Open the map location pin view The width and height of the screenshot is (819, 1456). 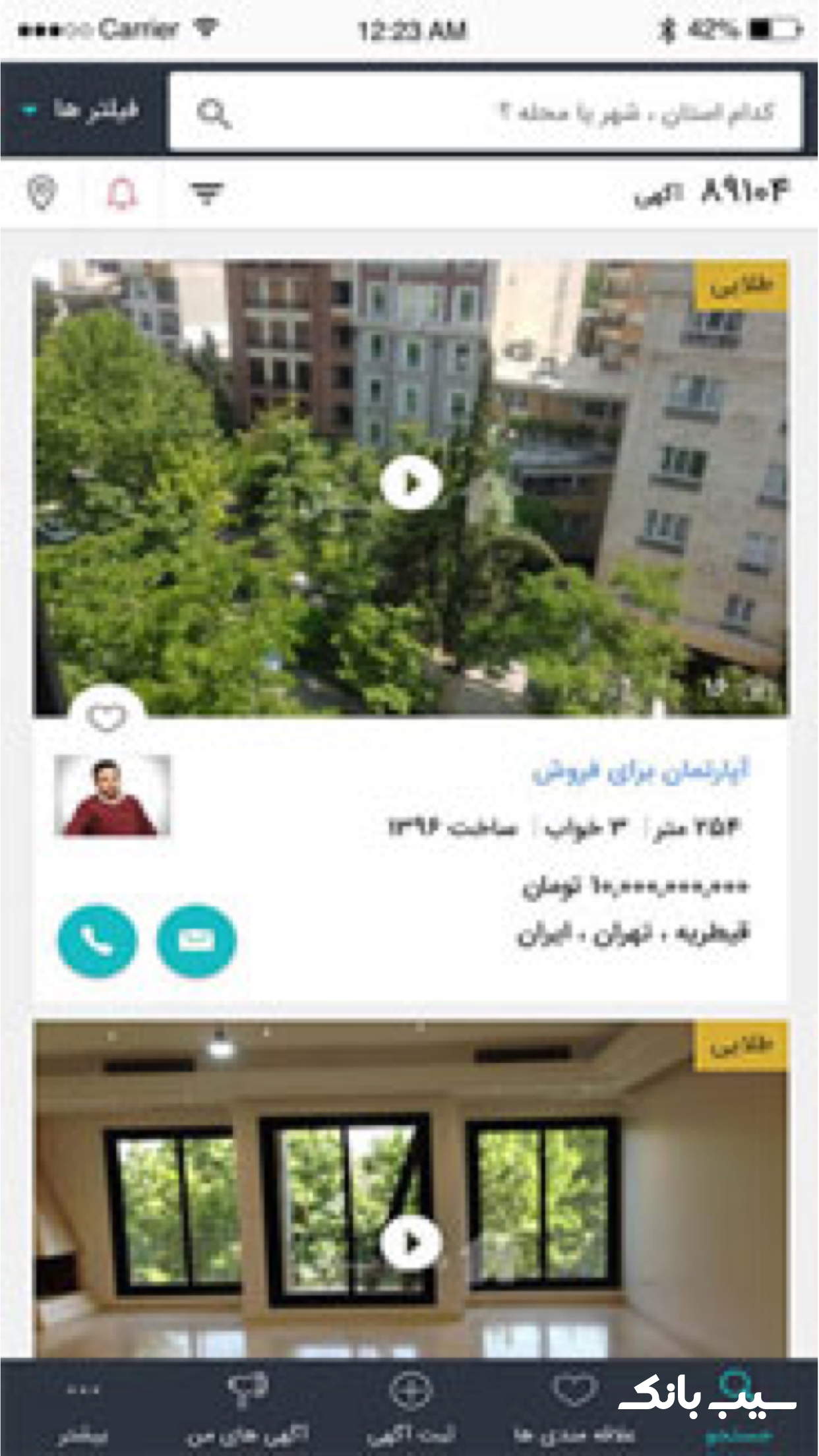point(42,193)
